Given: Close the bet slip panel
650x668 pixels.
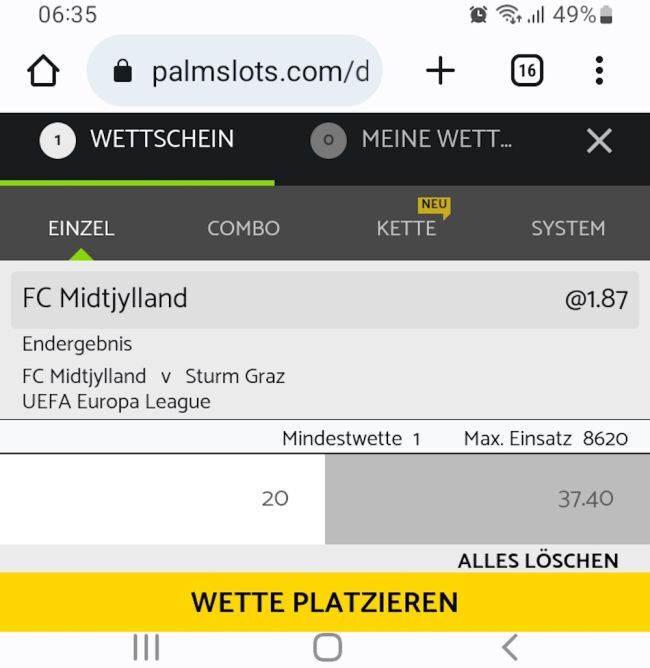Looking at the screenshot, I should 598,140.
